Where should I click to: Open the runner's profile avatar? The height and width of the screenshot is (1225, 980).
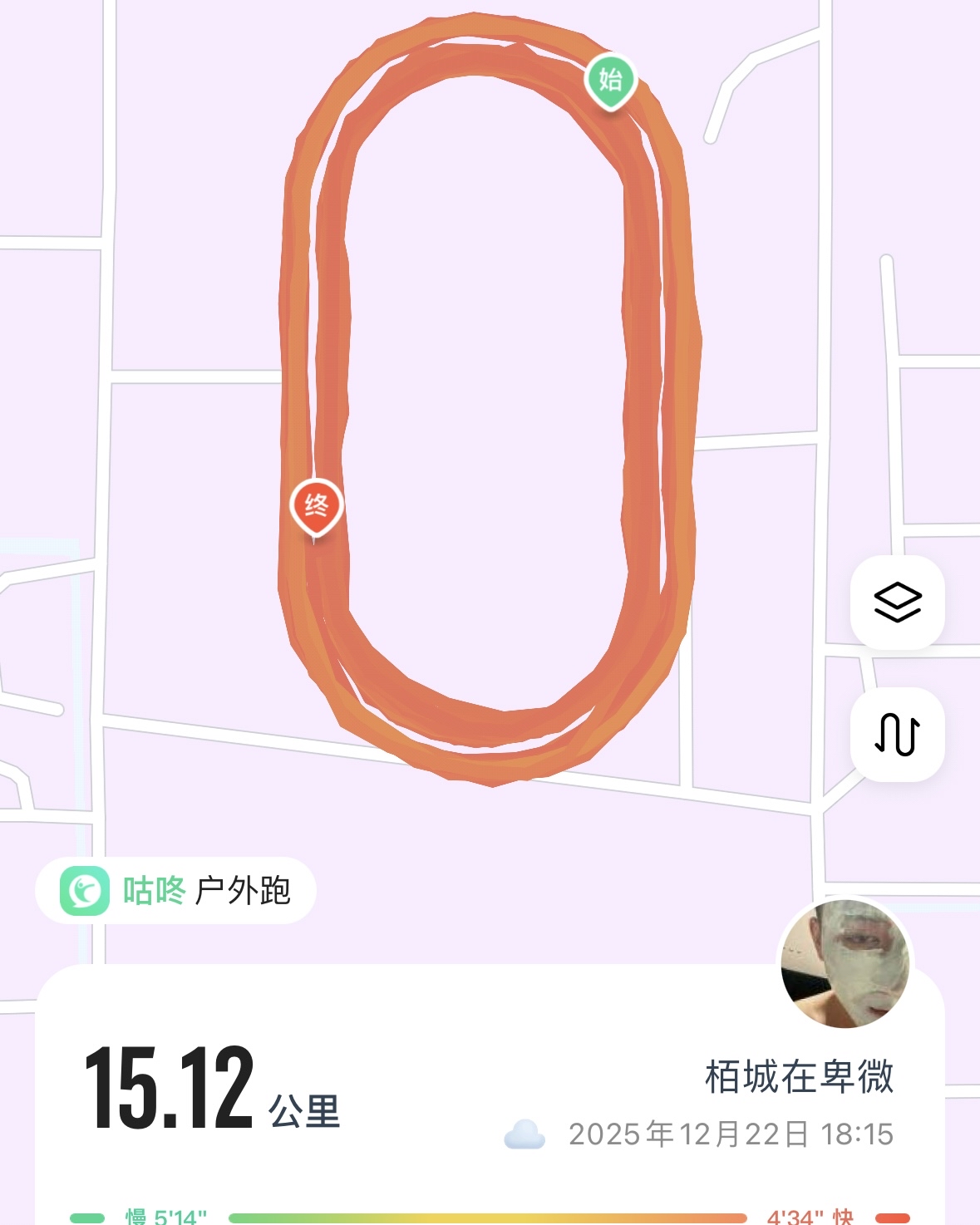(845, 962)
